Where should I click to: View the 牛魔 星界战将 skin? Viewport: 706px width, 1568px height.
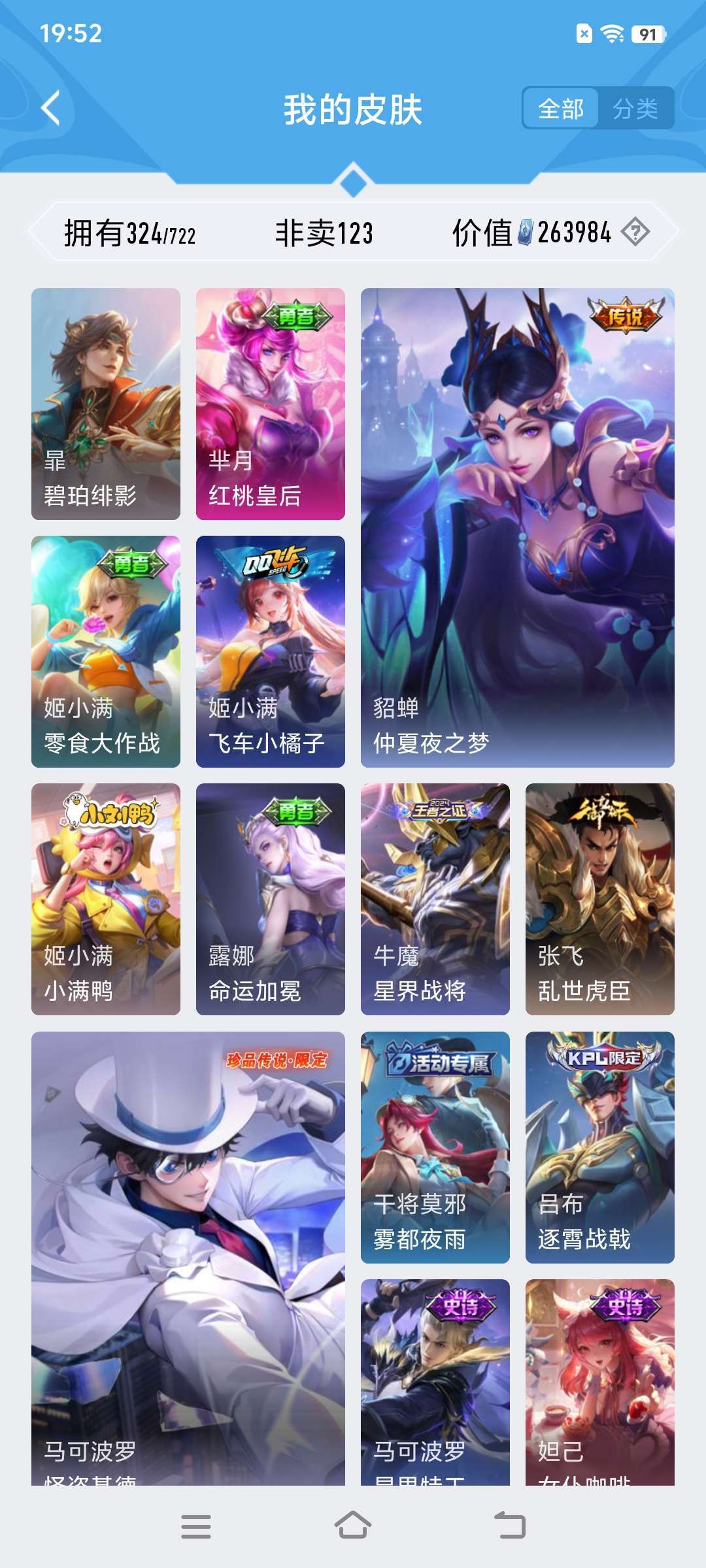coord(435,899)
